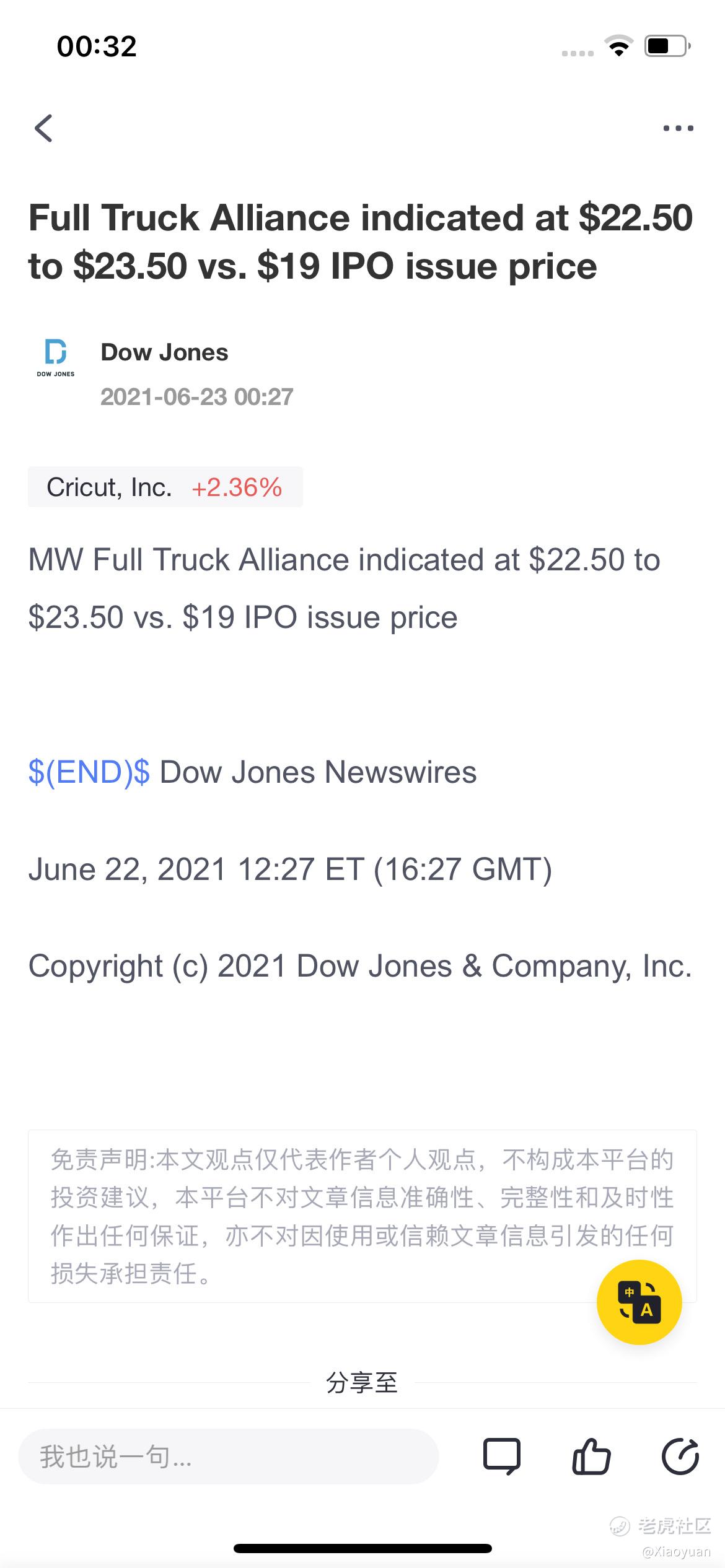This screenshot has width=725, height=1568.
Task: Go back using the top-left arrow
Action: click(x=43, y=128)
